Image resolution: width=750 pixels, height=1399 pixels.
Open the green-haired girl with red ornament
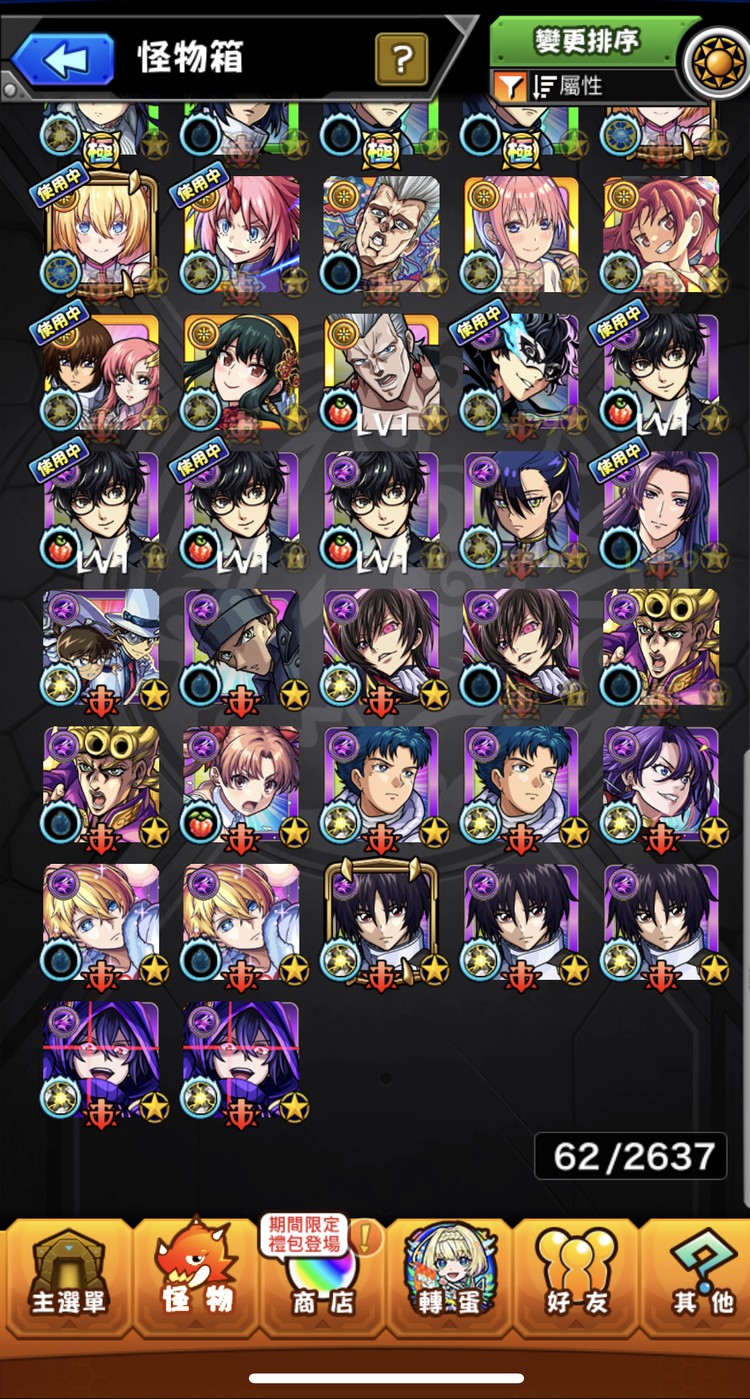241,372
